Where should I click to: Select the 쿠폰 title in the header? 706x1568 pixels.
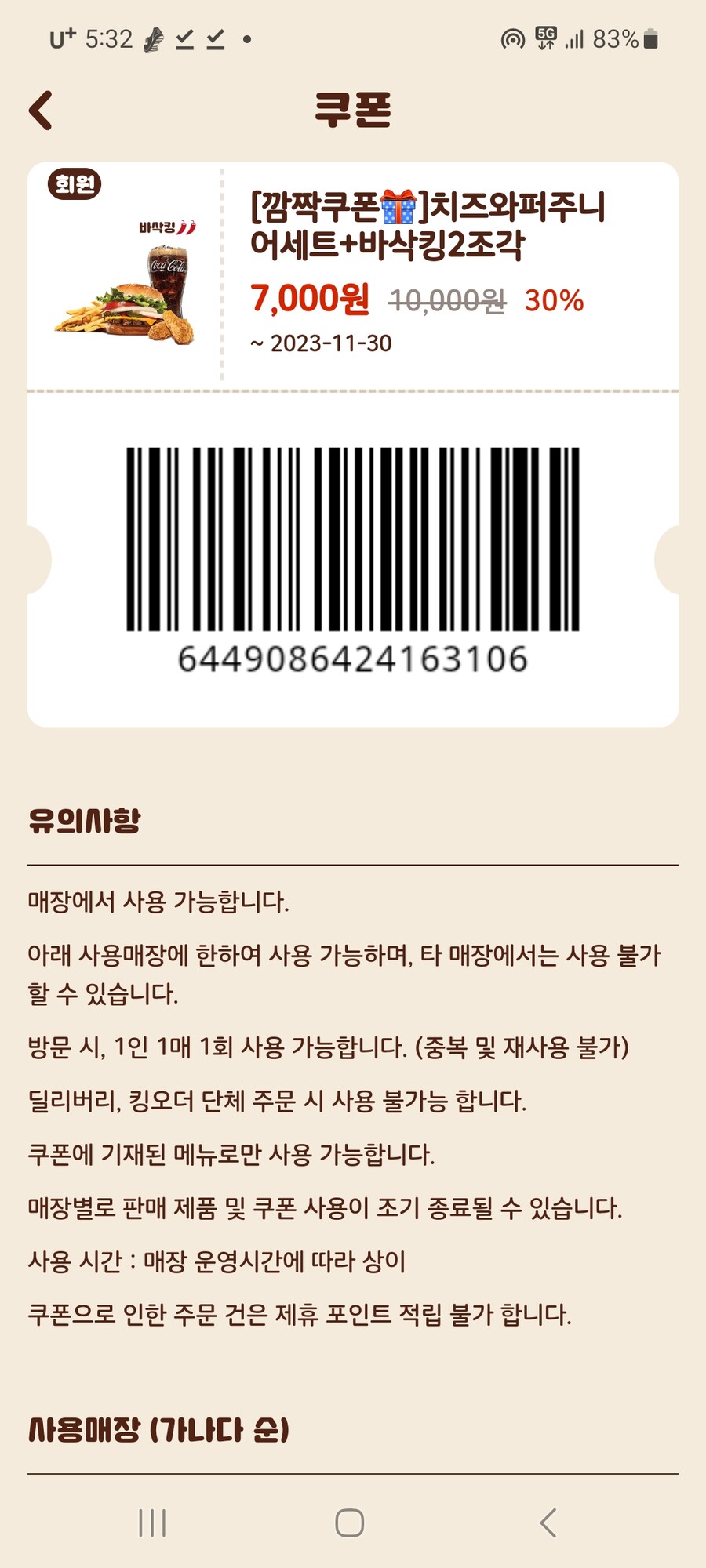point(353,110)
